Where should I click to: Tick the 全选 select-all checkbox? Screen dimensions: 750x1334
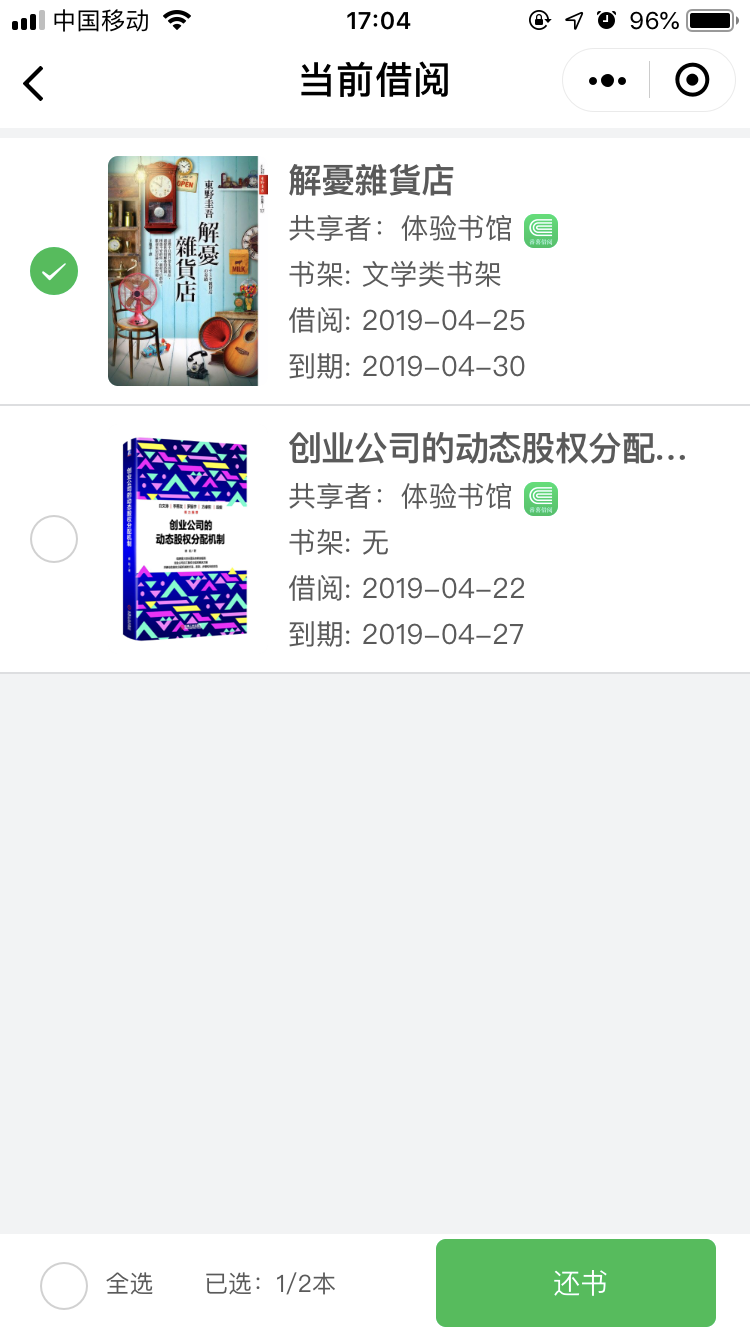point(64,1285)
